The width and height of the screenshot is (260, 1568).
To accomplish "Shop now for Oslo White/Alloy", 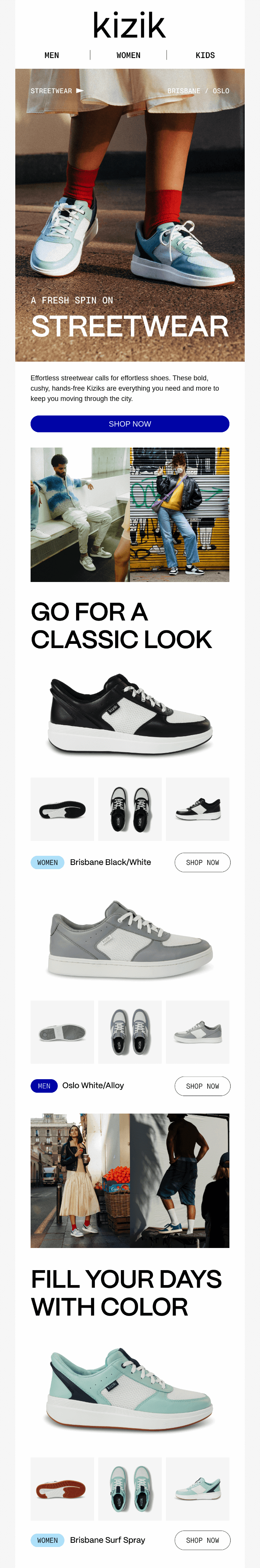I will [202, 1086].
